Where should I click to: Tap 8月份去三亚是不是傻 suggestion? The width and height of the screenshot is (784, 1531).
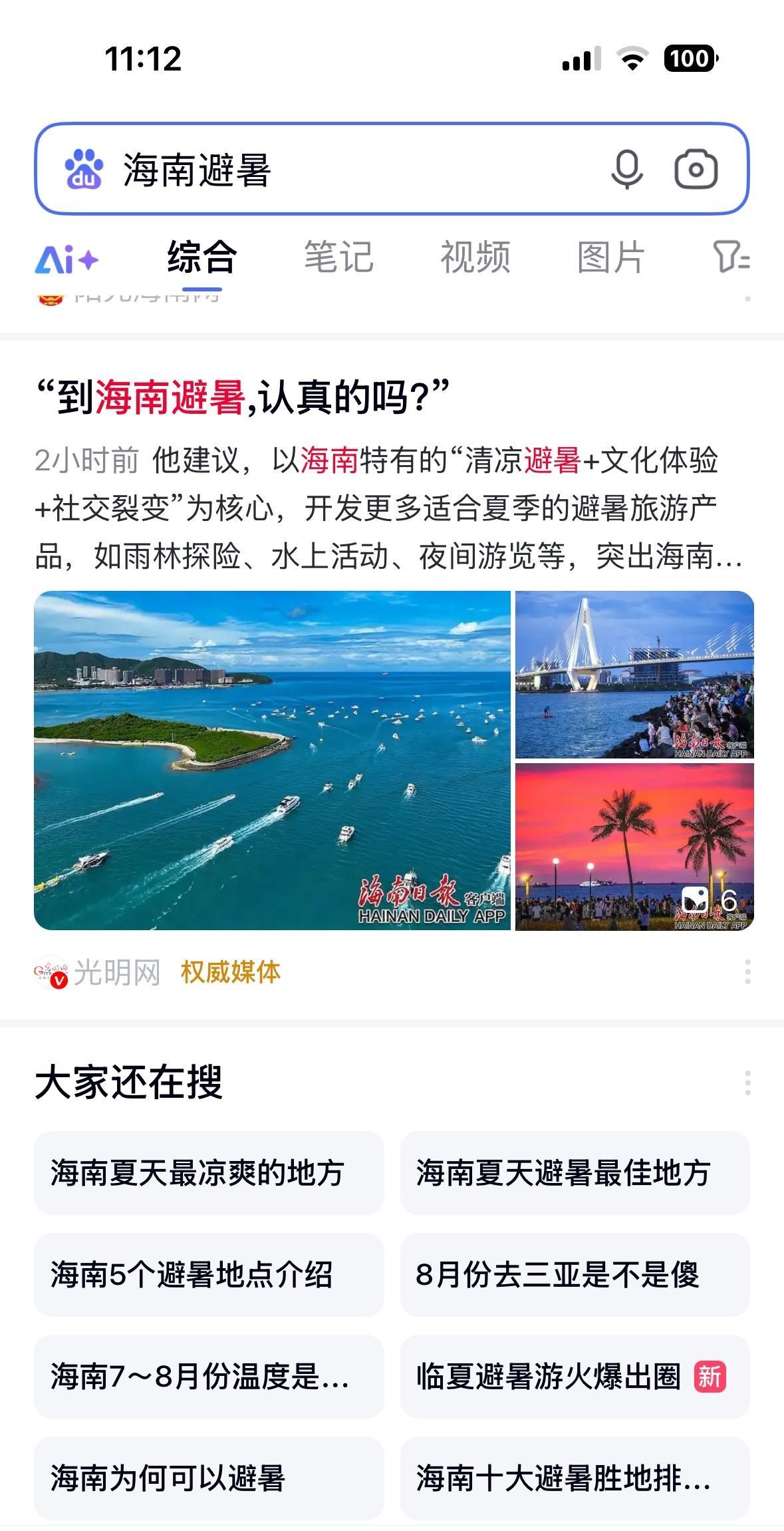point(575,1274)
